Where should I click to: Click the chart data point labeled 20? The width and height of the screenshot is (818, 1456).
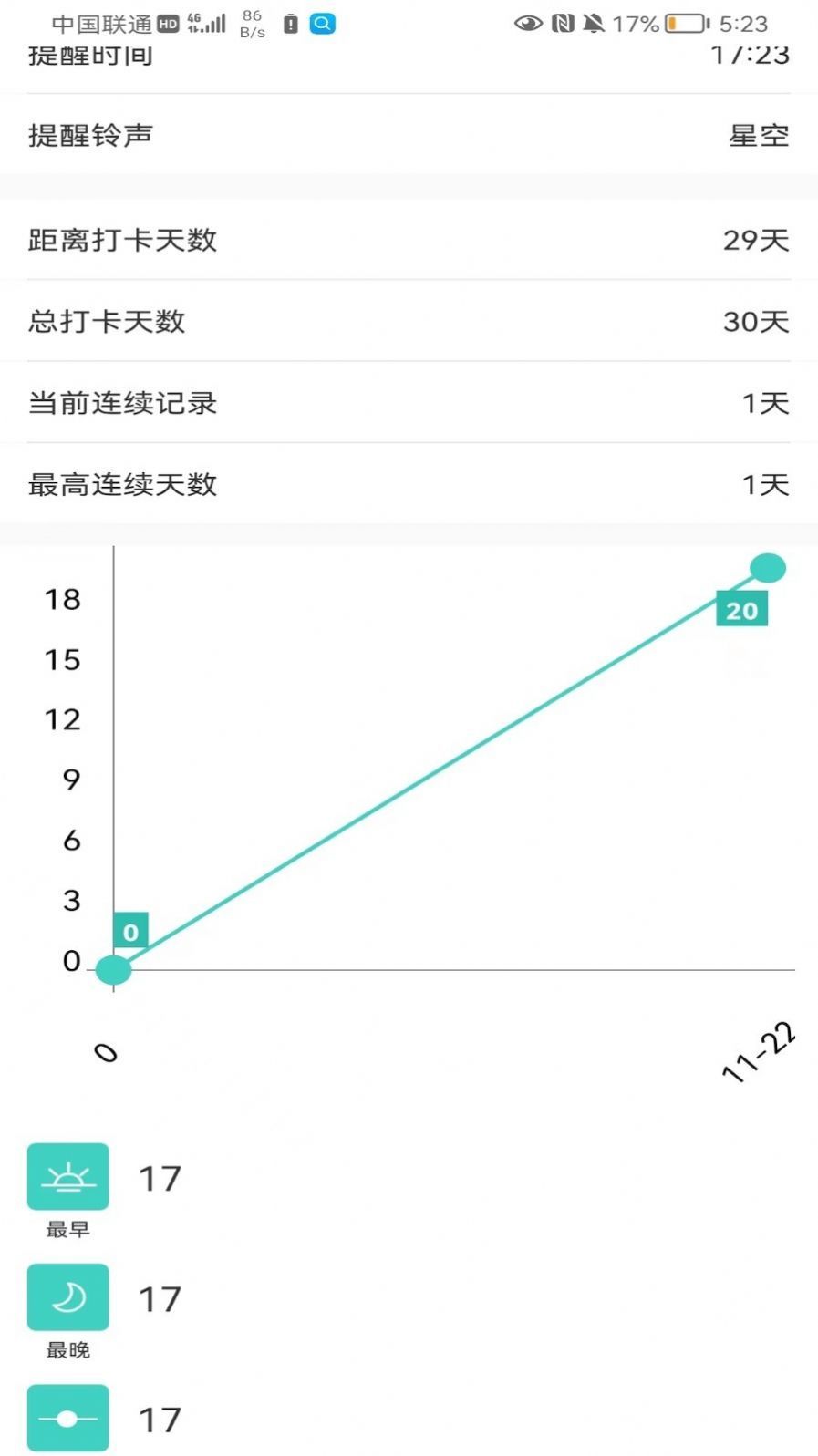(x=743, y=609)
